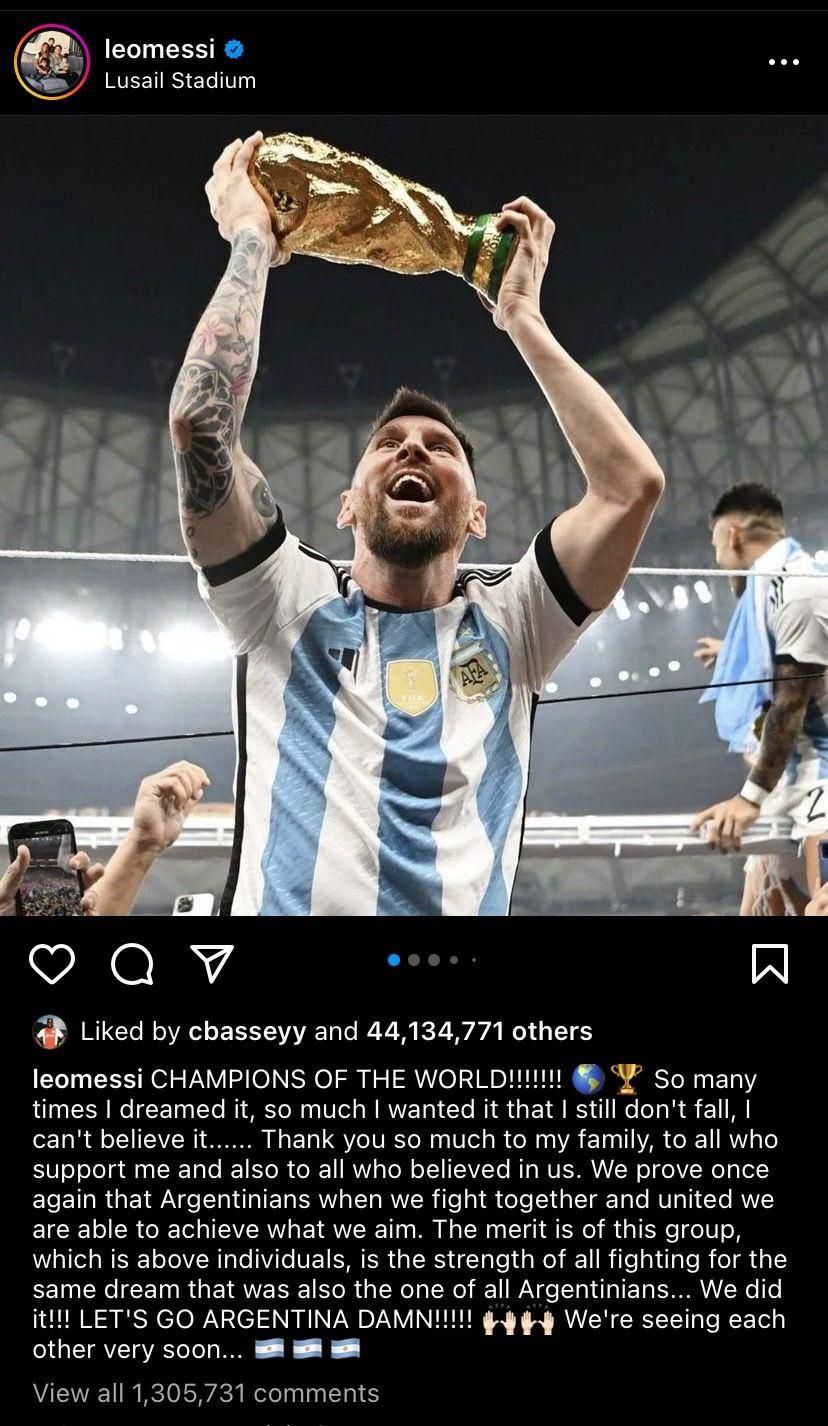Click the third carousel position dot
The height and width of the screenshot is (1426, 828).
(434, 959)
